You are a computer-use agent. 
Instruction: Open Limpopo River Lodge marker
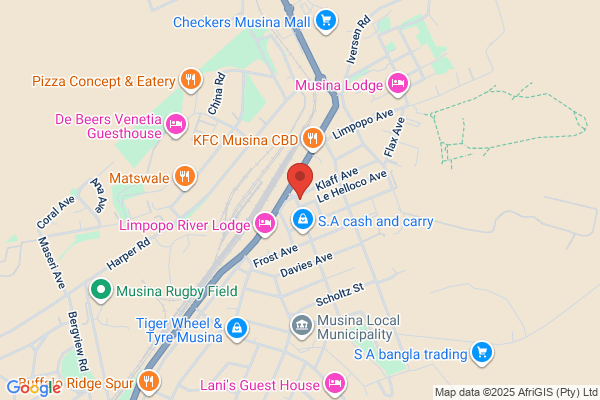tap(264, 222)
